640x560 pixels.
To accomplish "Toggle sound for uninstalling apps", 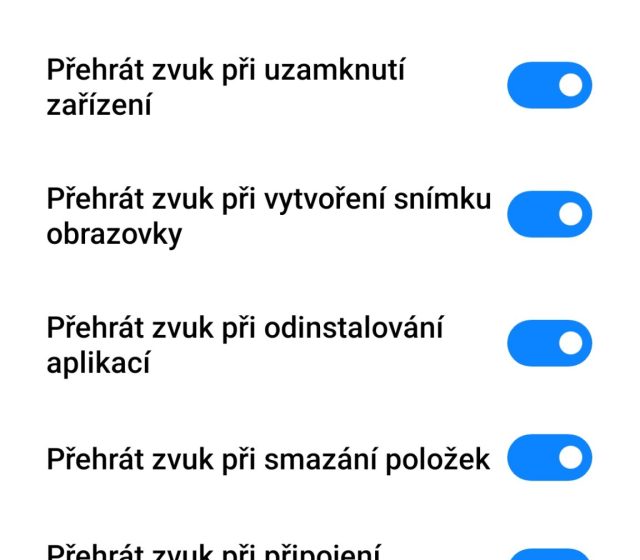I will [x=549, y=343].
